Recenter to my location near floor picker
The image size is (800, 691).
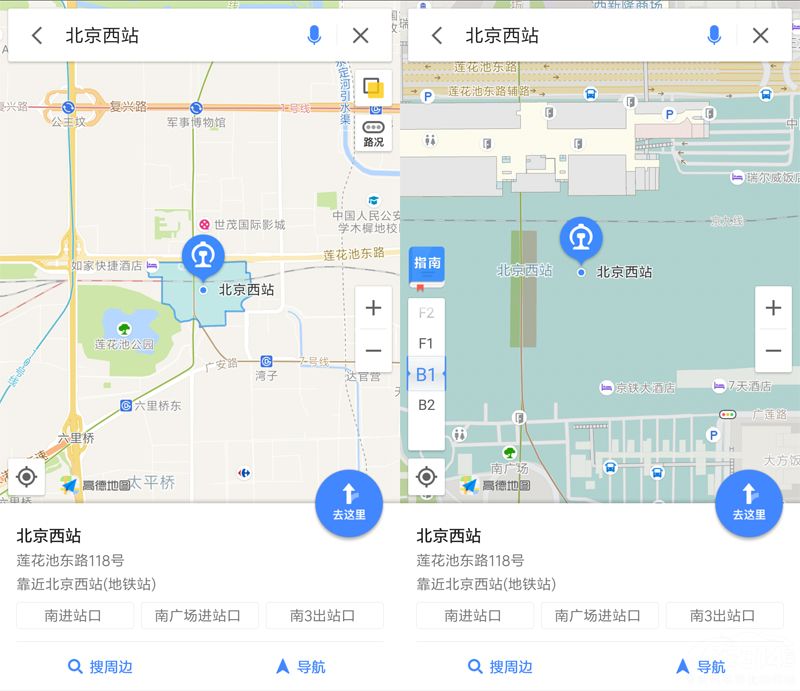coord(426,476)
